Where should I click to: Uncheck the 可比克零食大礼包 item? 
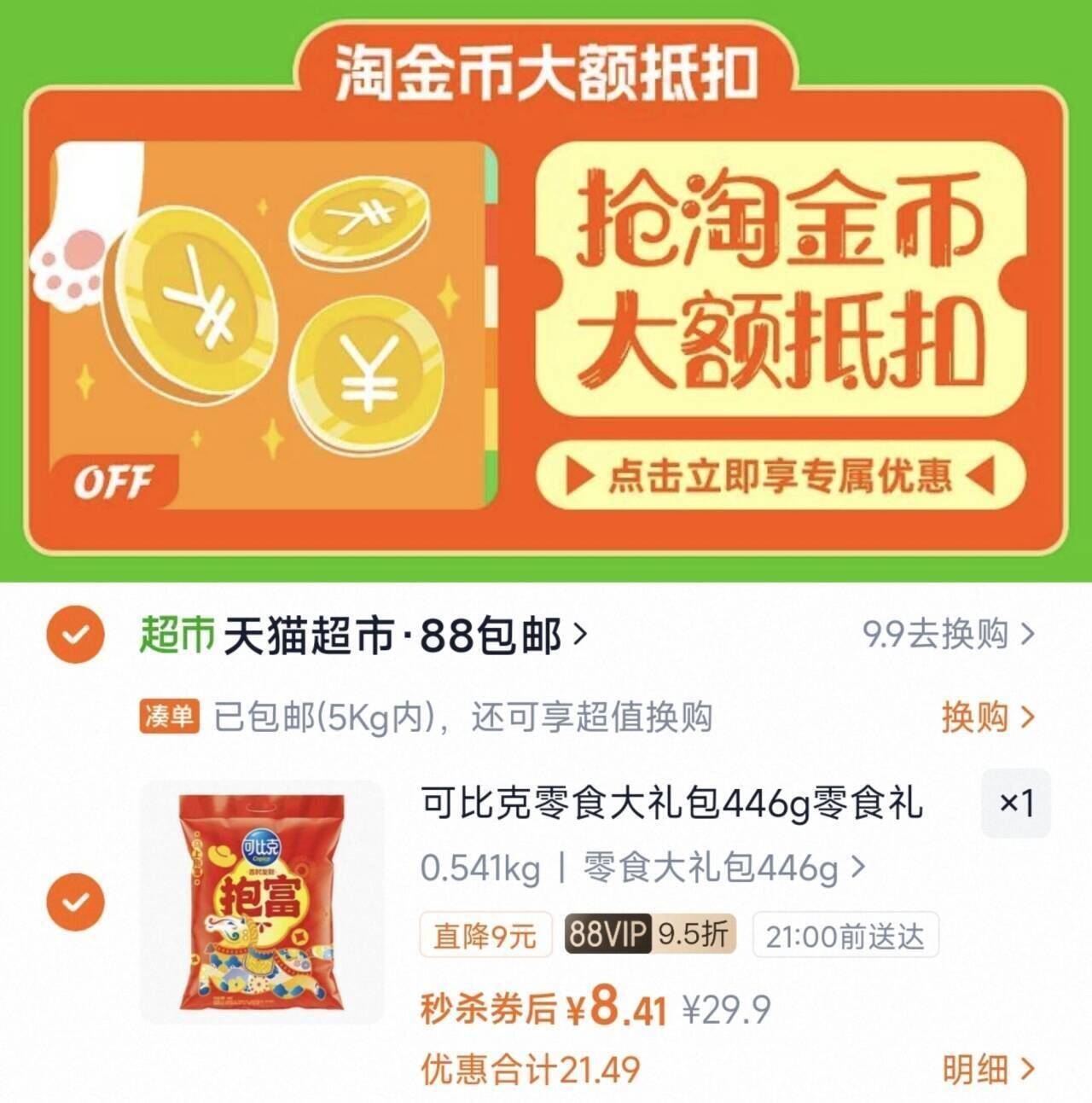click(x=75, y=903)
